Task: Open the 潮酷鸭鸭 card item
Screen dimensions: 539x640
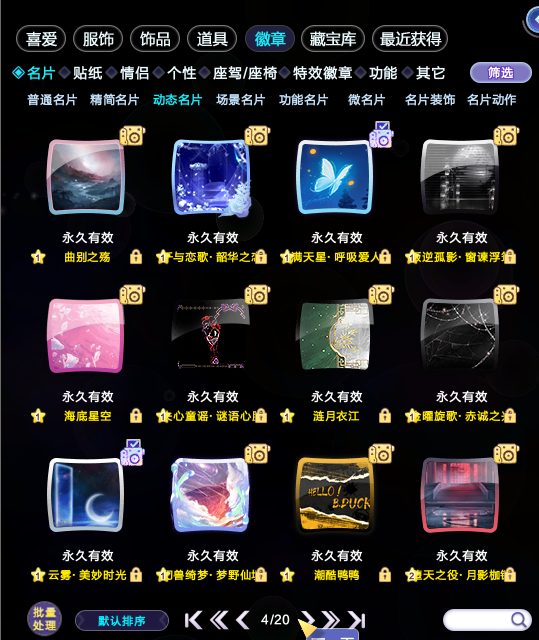Action: click(336, 495)
